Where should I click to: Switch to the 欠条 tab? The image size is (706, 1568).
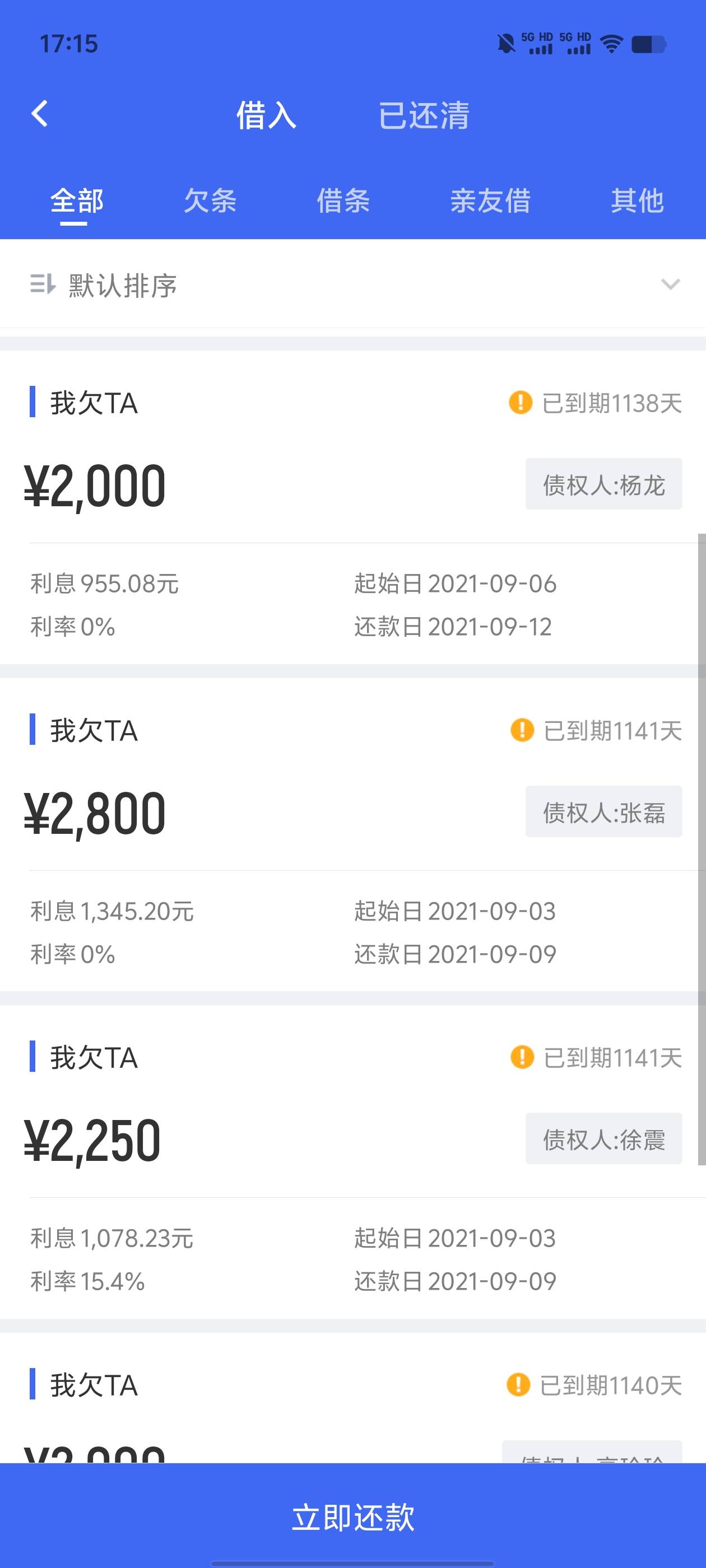[210, 201]
